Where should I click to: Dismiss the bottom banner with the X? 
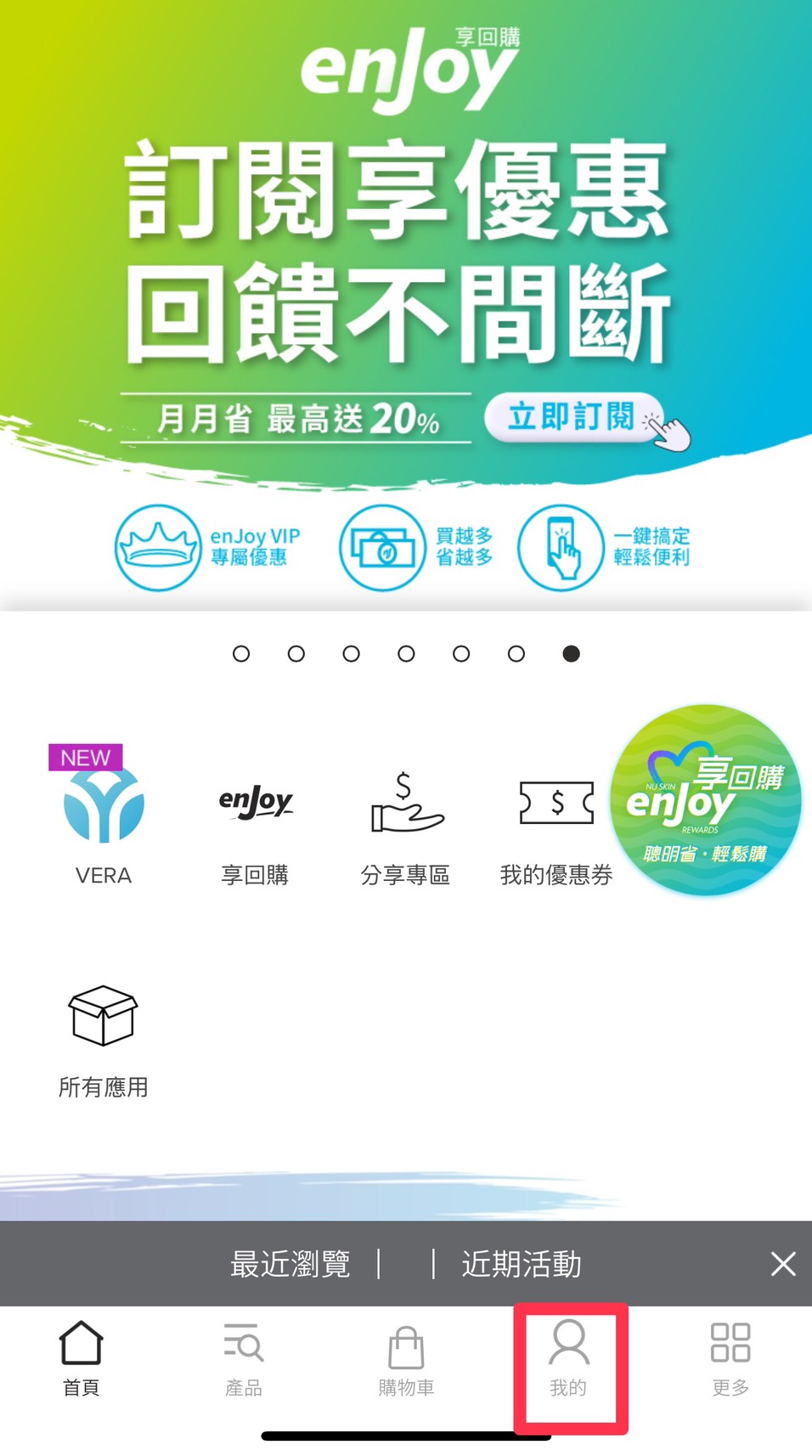tap(782, 1264)
